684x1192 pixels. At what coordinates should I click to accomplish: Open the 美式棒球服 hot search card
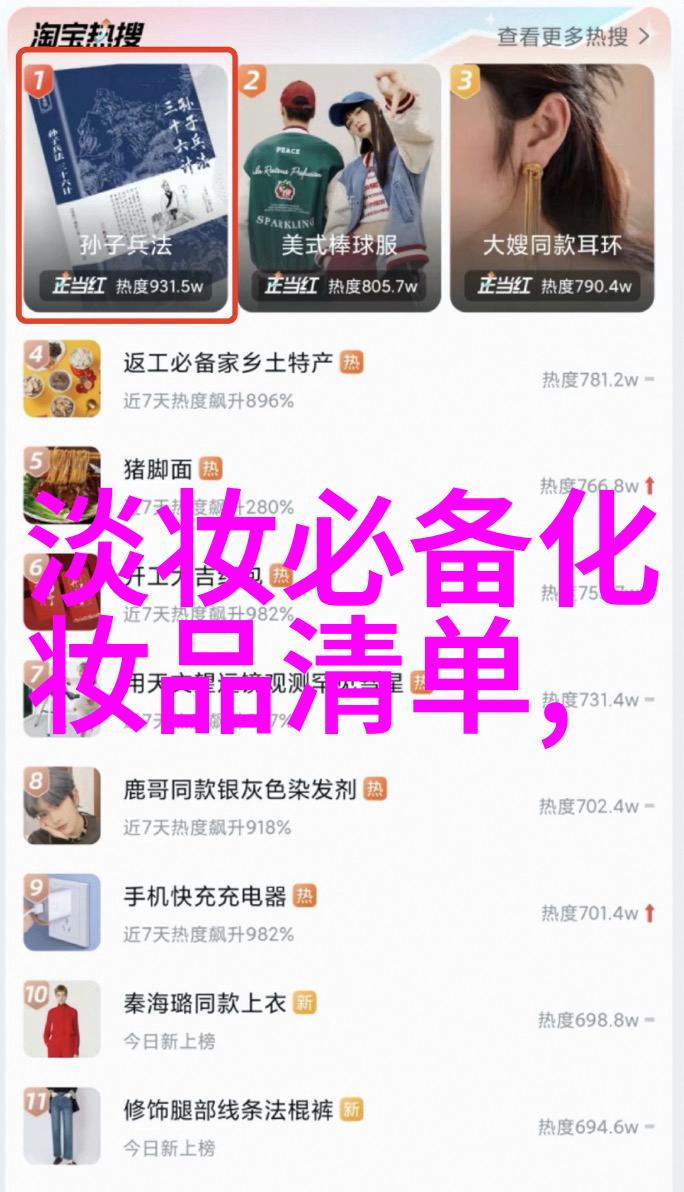click(x=339, y=185)
